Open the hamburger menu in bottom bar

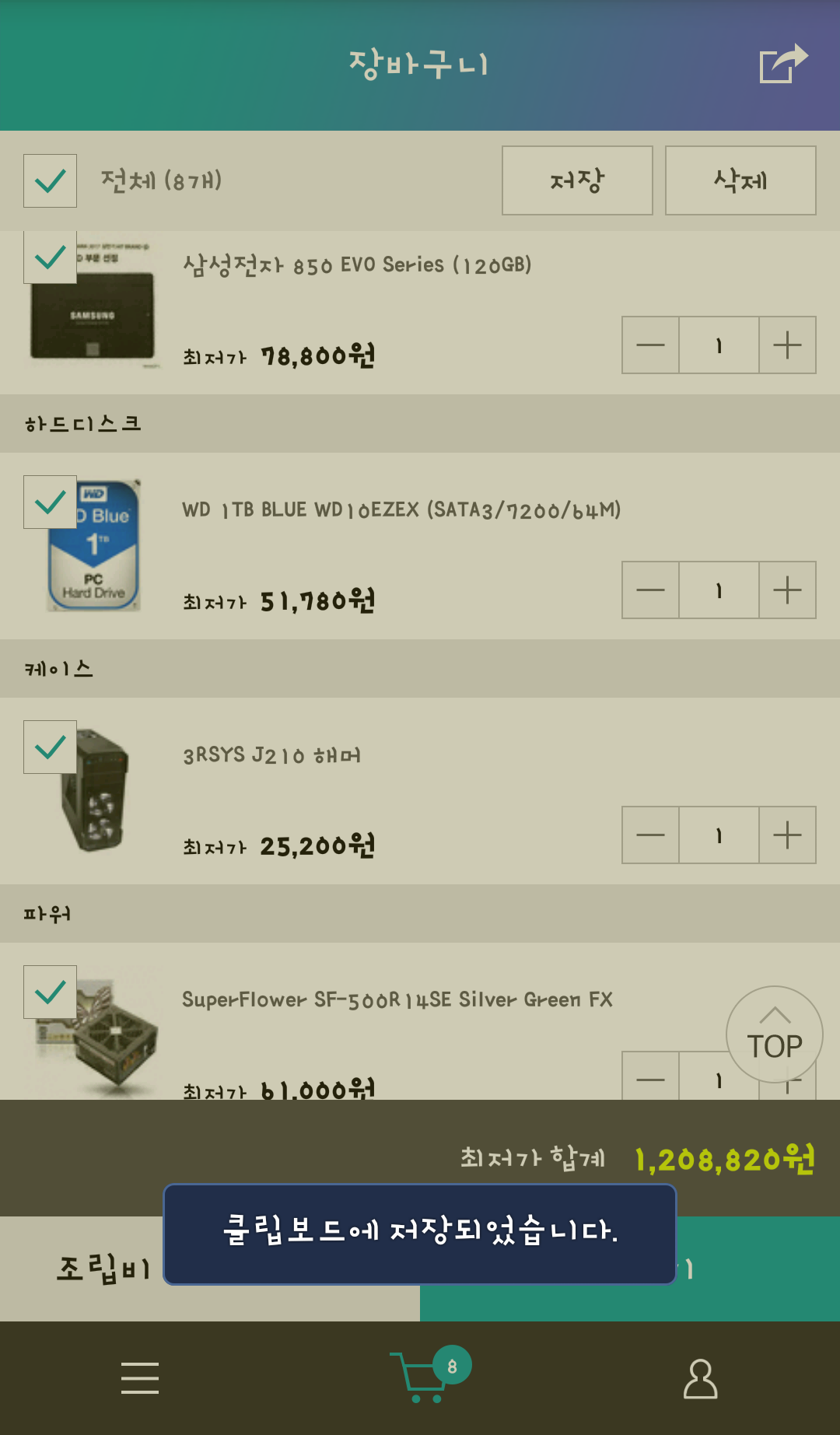click(140, 1378)
